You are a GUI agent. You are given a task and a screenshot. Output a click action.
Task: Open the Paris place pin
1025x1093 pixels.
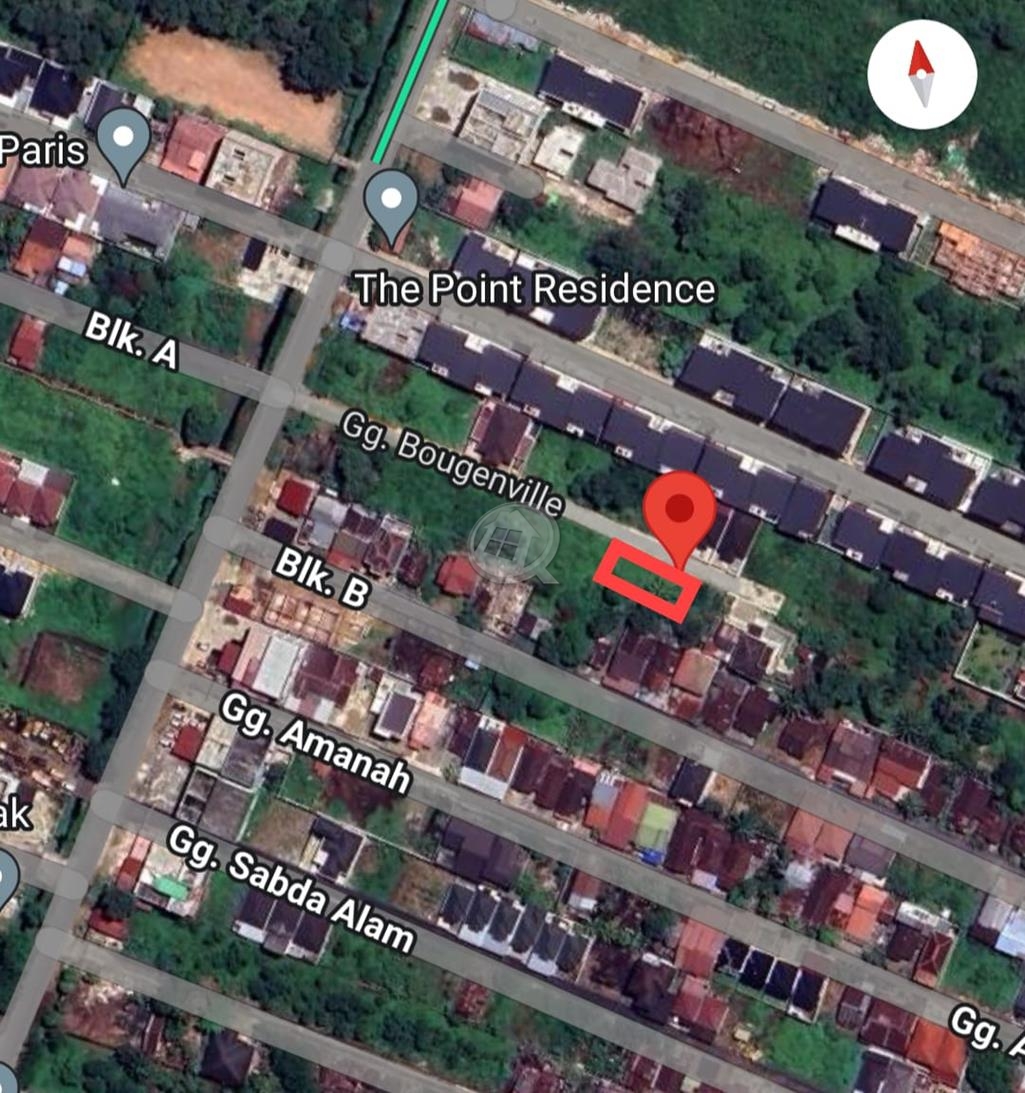(x=124, y=141)
